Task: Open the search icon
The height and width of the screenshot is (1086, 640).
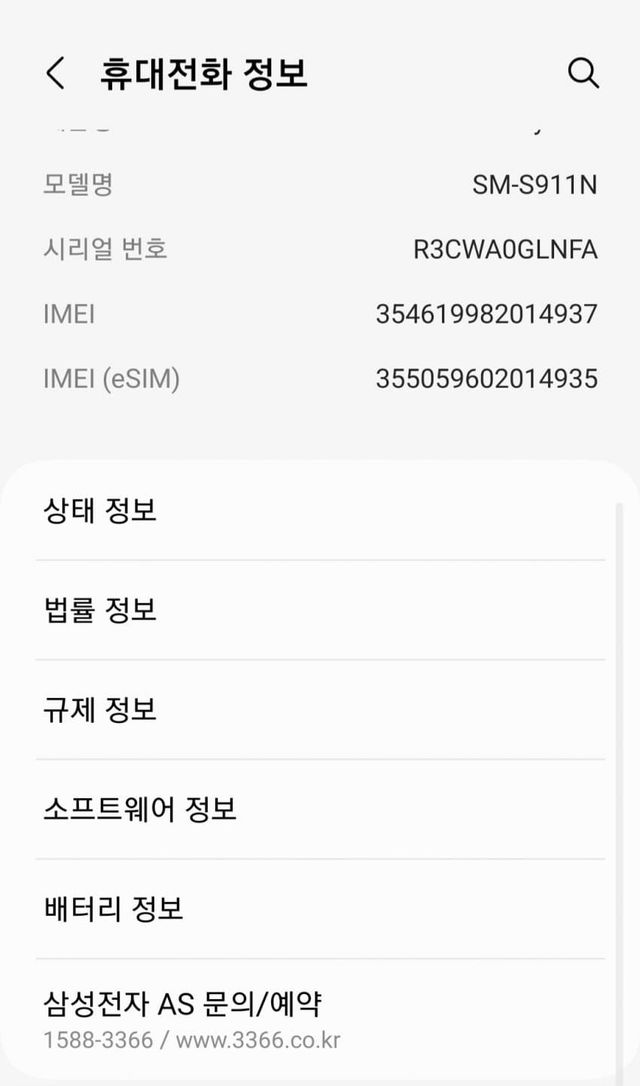Action: tap(583, 73)
